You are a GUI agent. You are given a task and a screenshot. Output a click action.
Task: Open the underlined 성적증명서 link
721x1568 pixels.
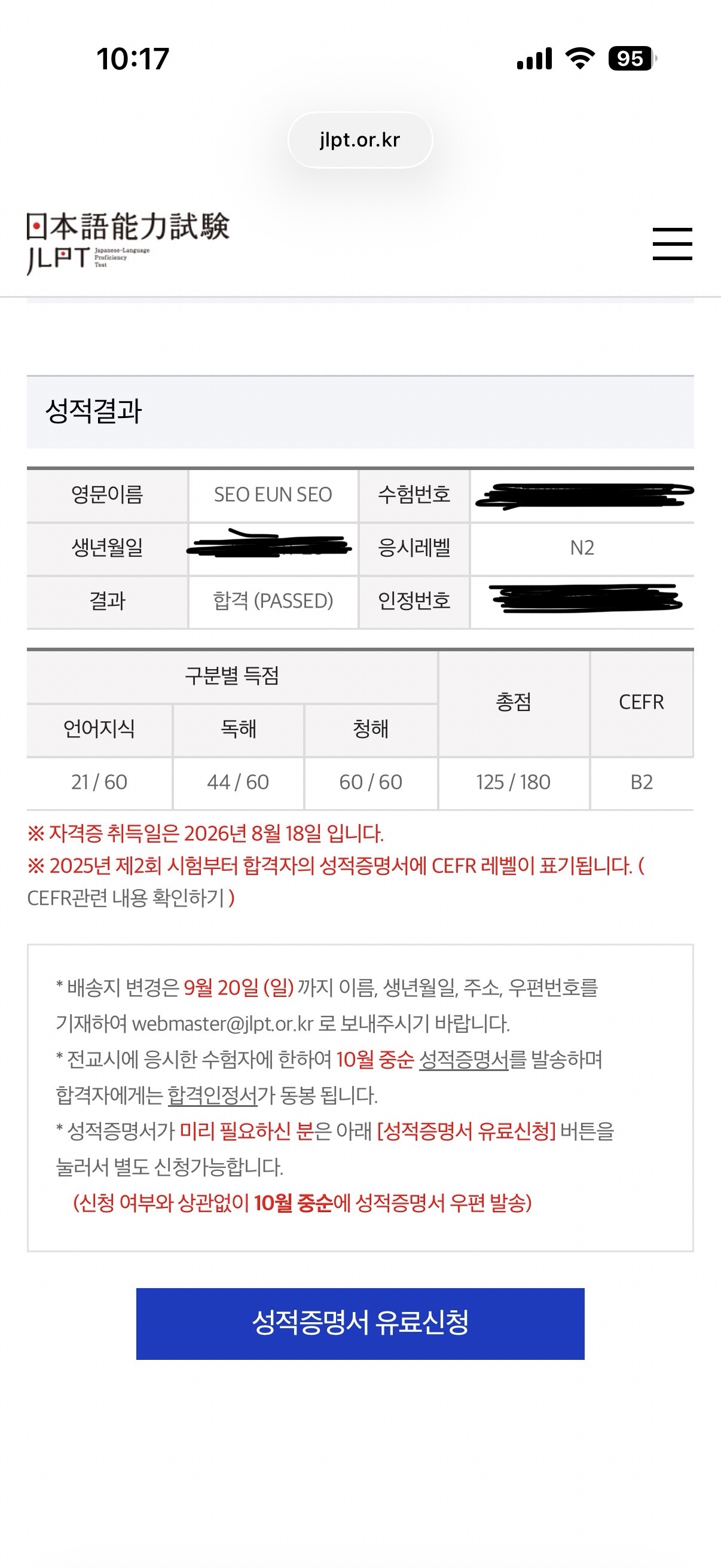coord(464,1060)
